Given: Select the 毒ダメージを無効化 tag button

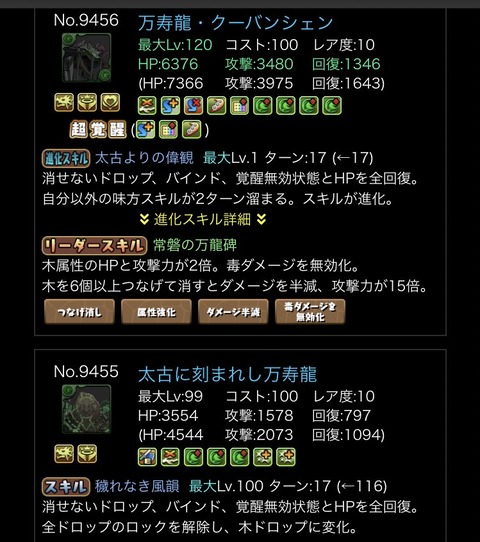Looking at the screenshot, I should 310,312.
